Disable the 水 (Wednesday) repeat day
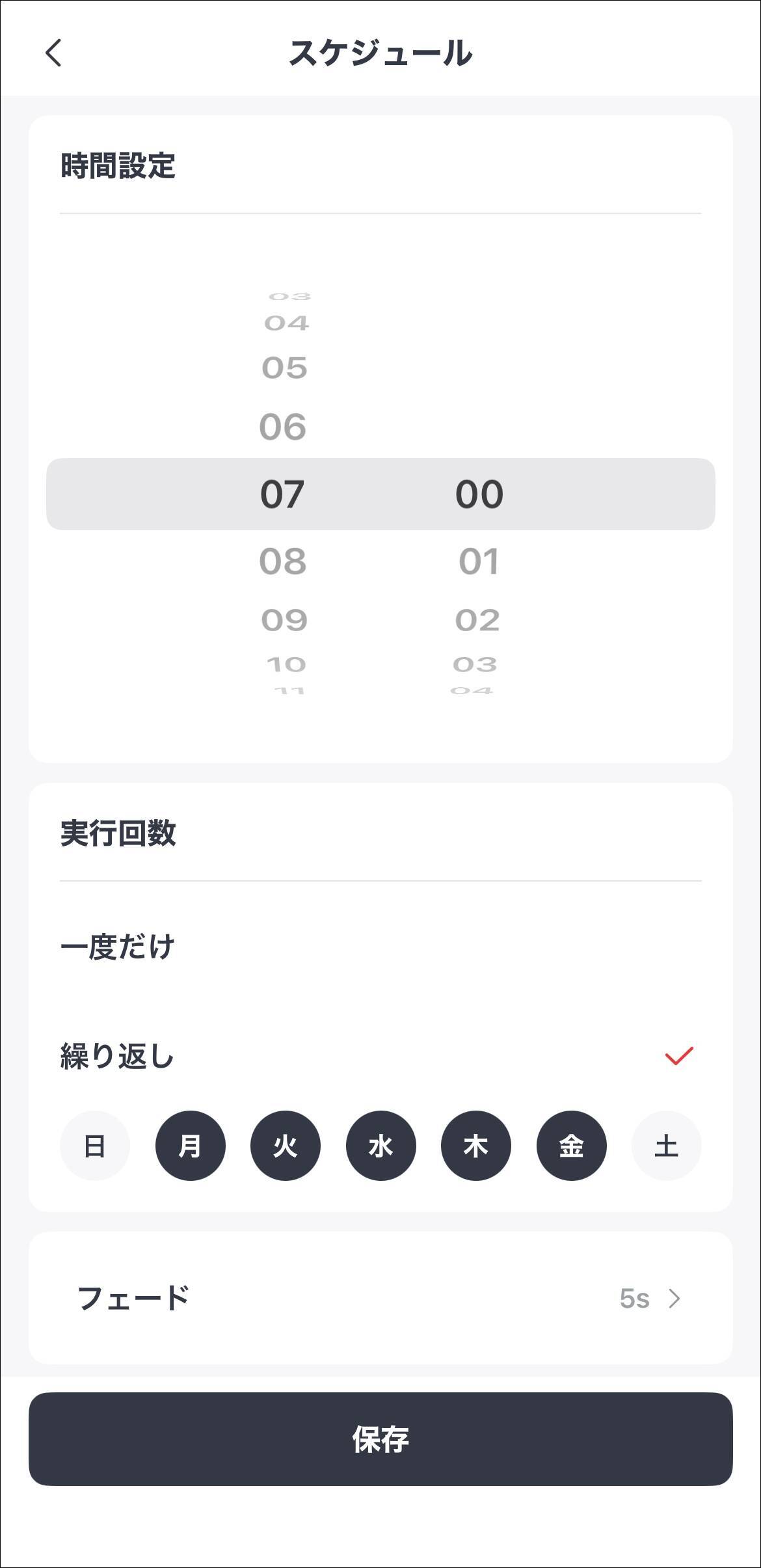 coord(380,1146)
